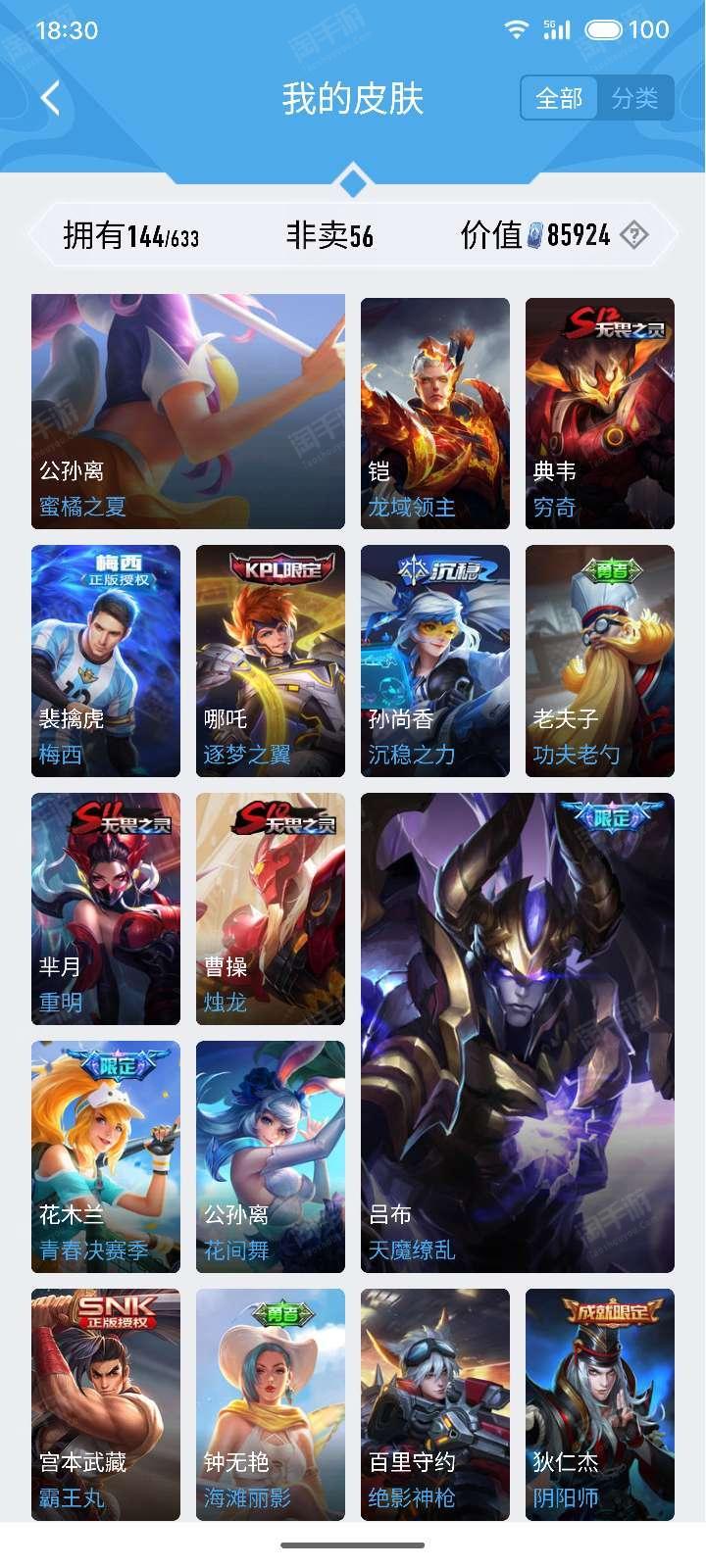The height and width of the screenshot is (1568, 706).
Task: Select the 裴擒虎 梅西 skin
Action: click(x=106, y=661)
